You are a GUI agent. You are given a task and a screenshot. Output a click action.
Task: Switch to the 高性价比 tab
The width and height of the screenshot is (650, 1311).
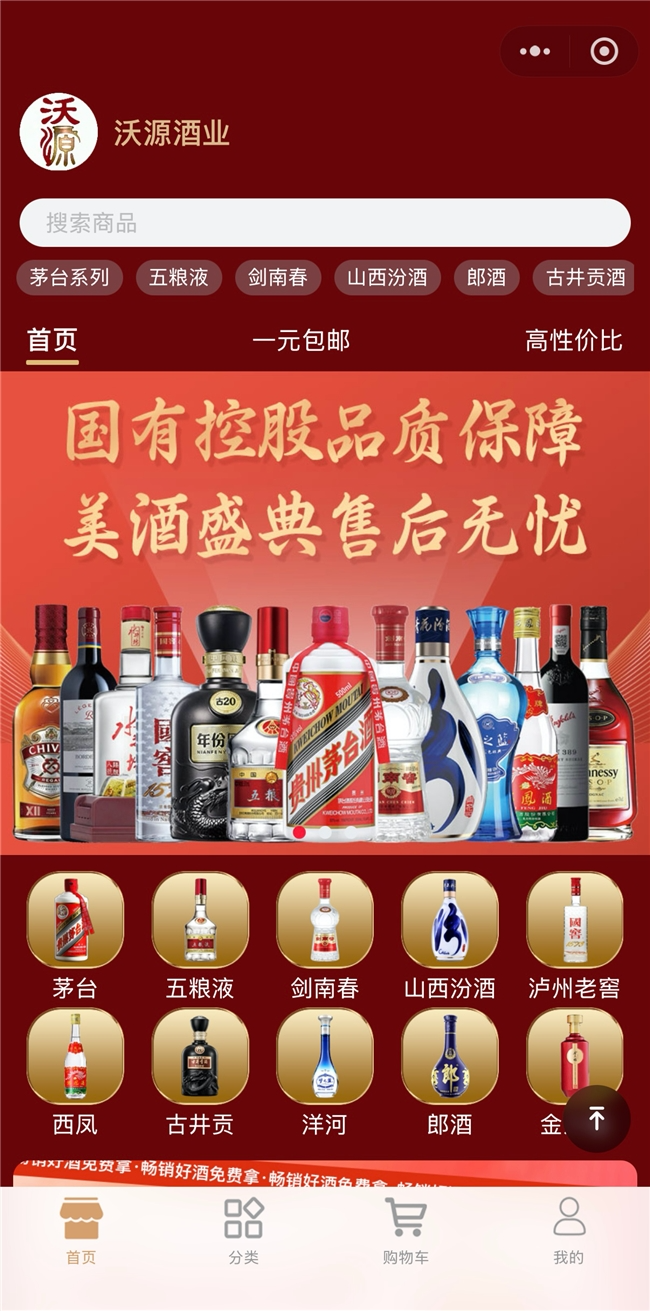[574, 341]
